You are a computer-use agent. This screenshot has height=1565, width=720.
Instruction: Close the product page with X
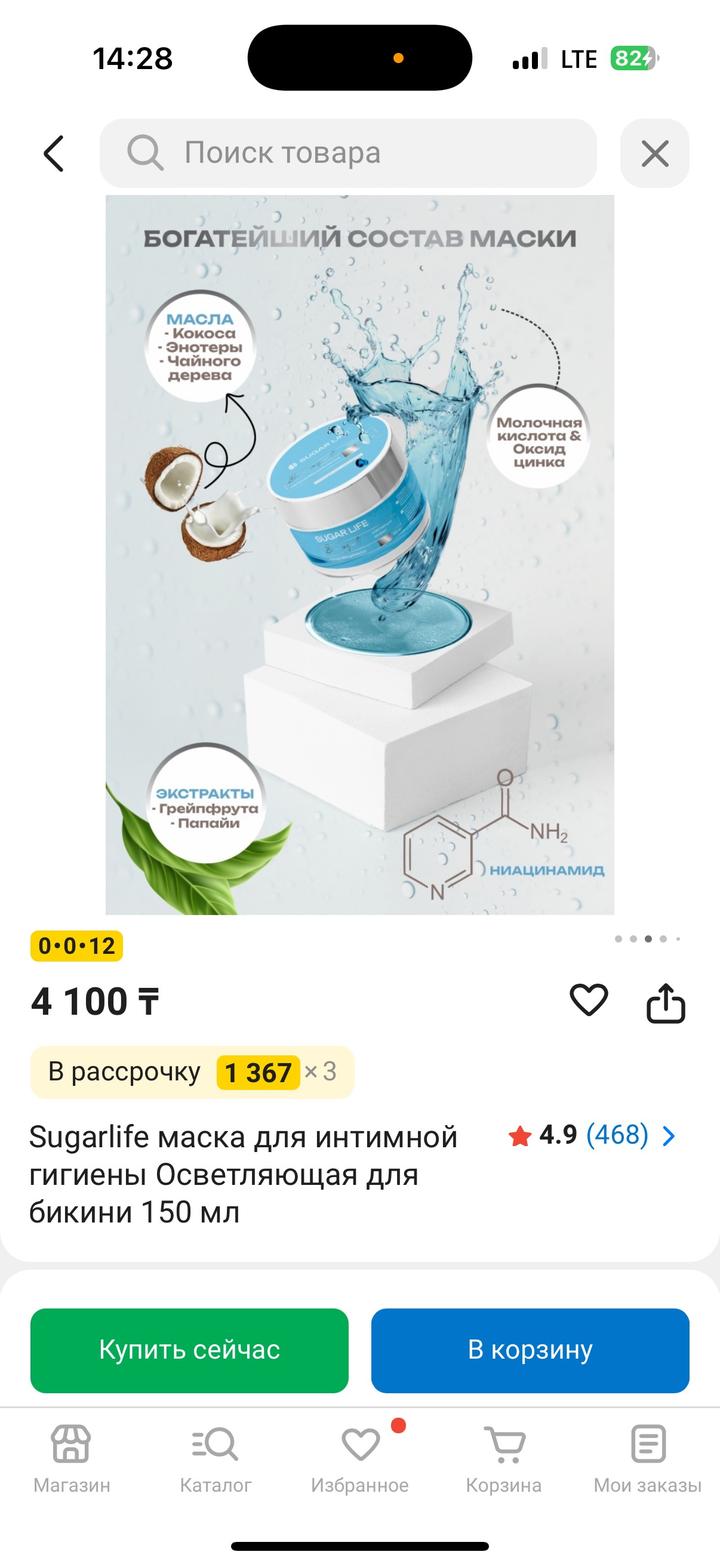click(x=655, y=154)
